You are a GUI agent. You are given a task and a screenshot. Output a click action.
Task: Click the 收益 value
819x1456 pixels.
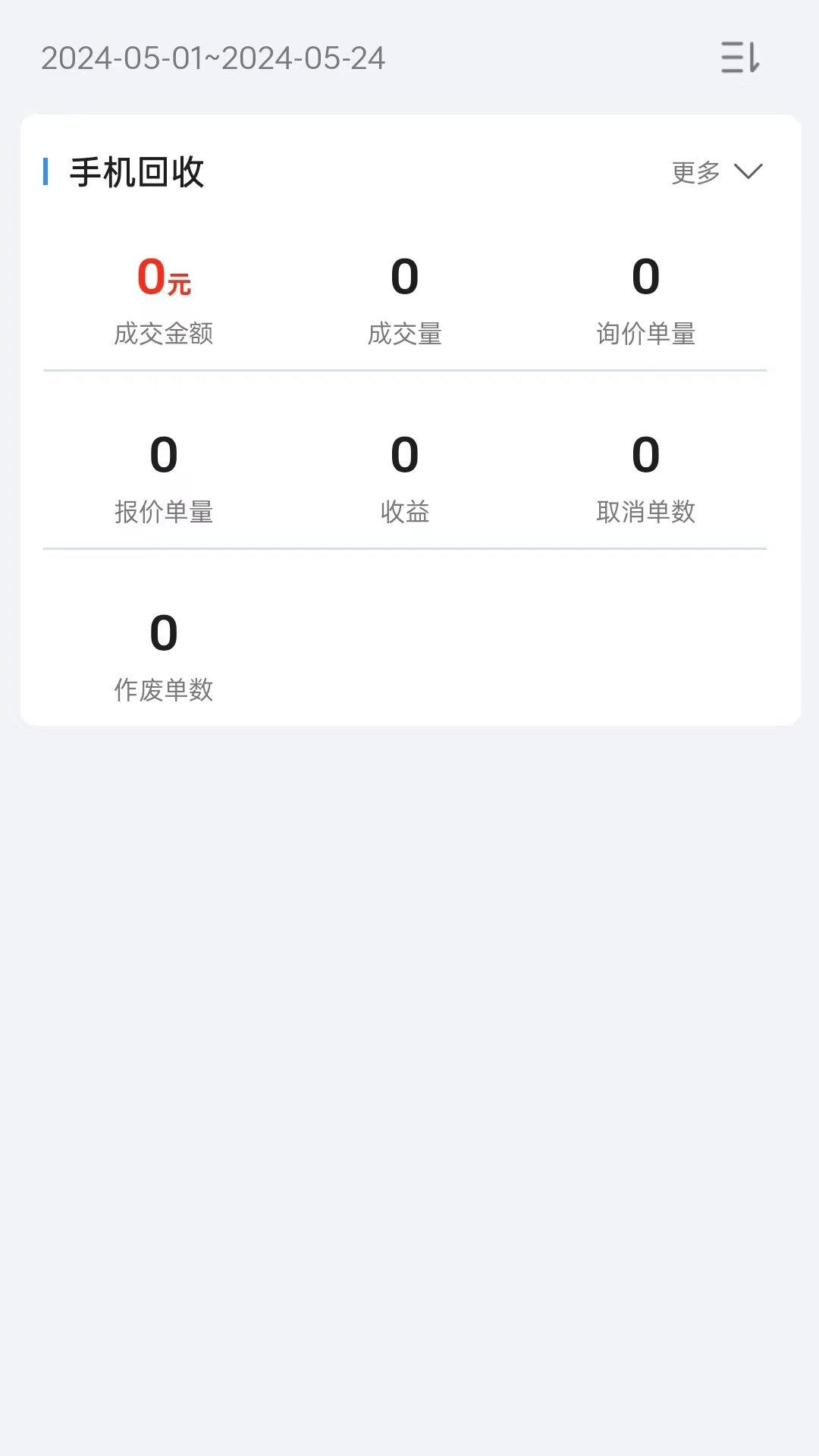pyautogui.click(x=403, y=456)
